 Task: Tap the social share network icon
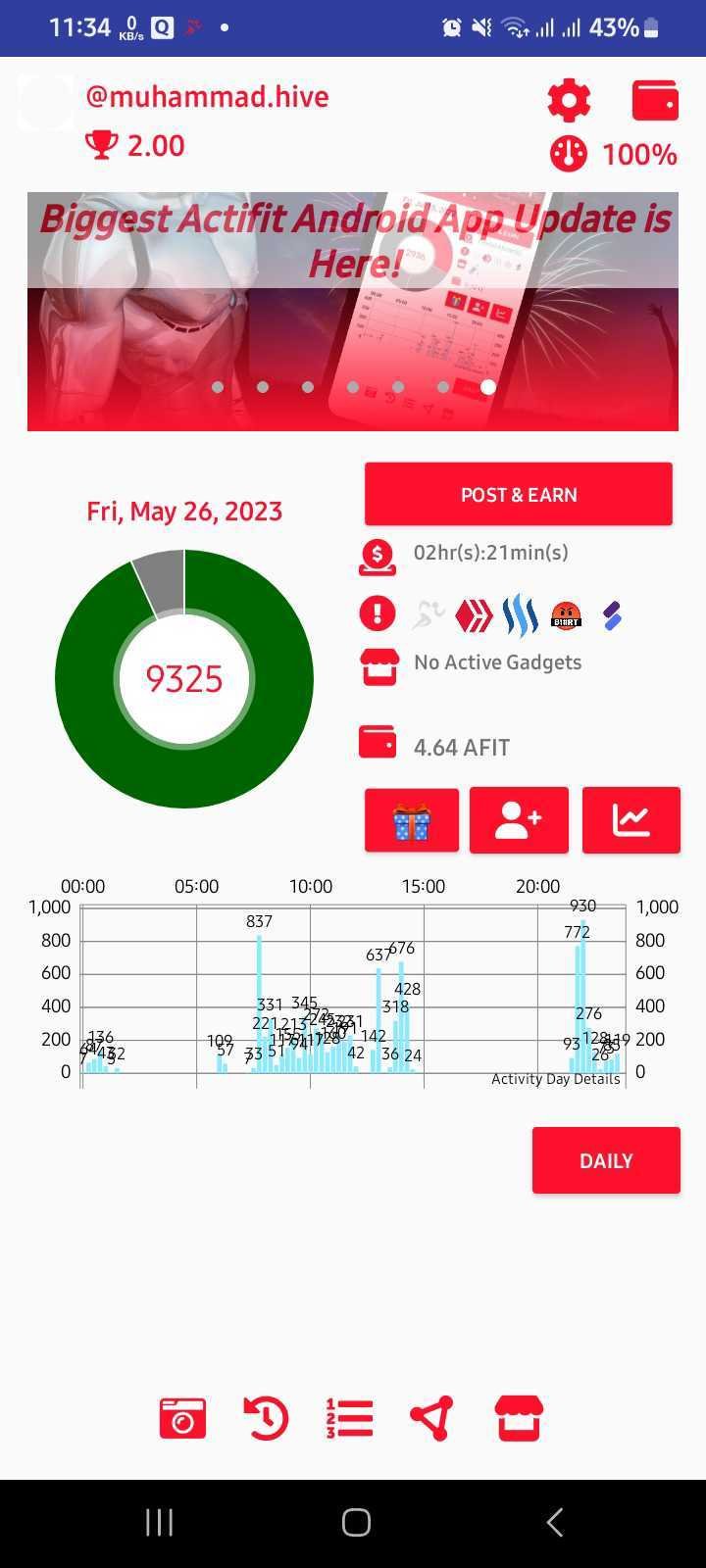[432, 1418]
